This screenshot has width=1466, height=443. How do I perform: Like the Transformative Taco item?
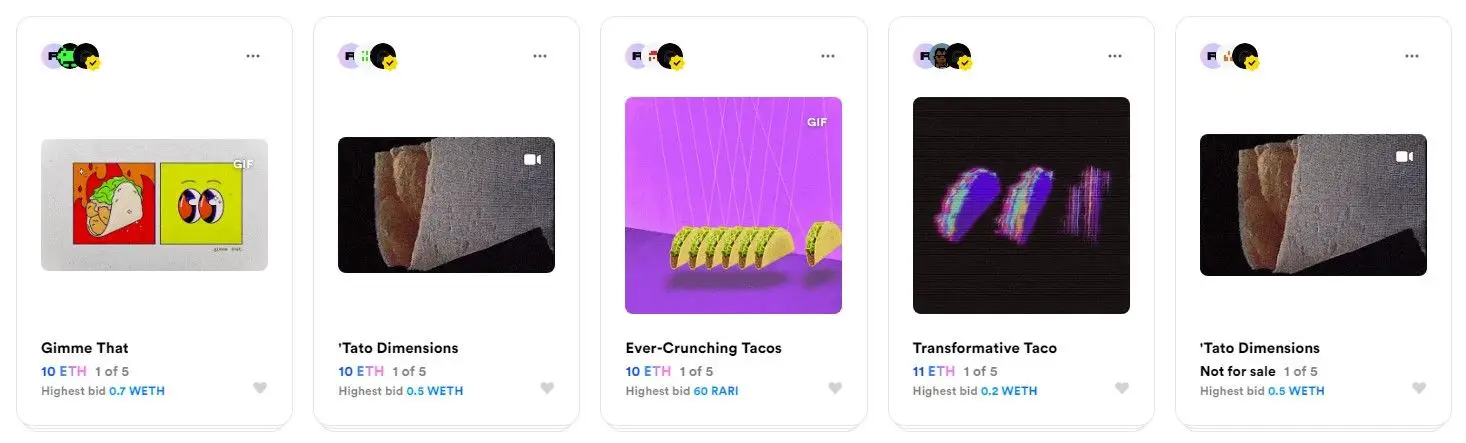(x=1122, y=388)
